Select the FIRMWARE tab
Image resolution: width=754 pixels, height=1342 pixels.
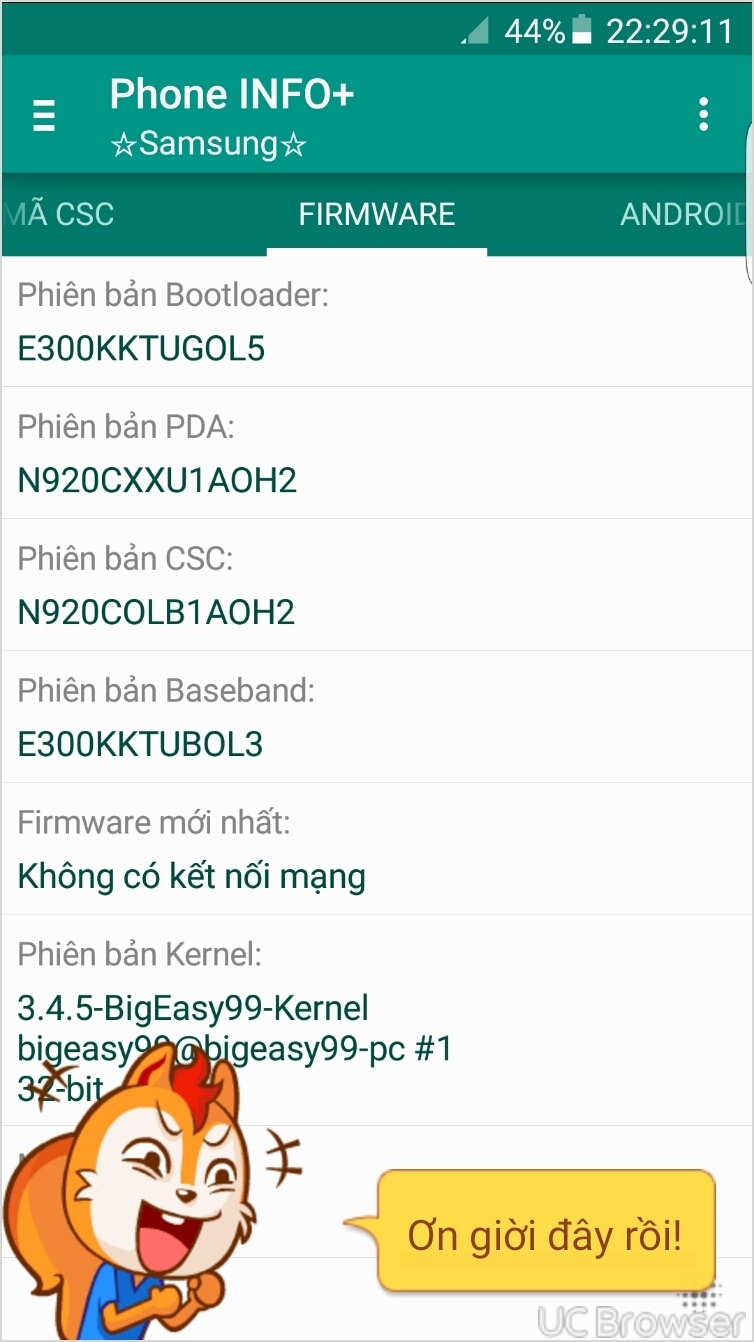[377, 214]
